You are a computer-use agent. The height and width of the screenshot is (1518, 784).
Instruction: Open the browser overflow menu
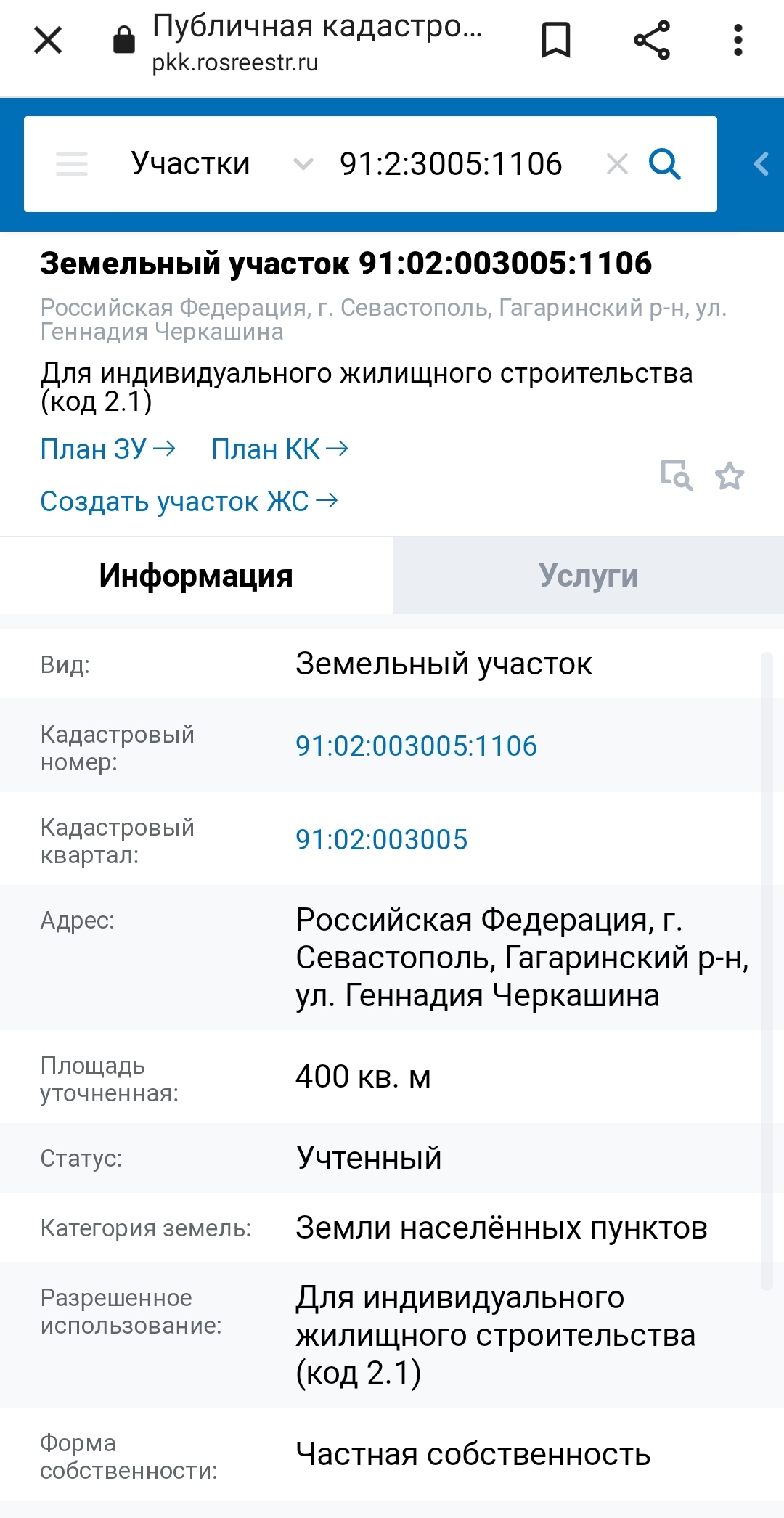[x=738, y=40]
